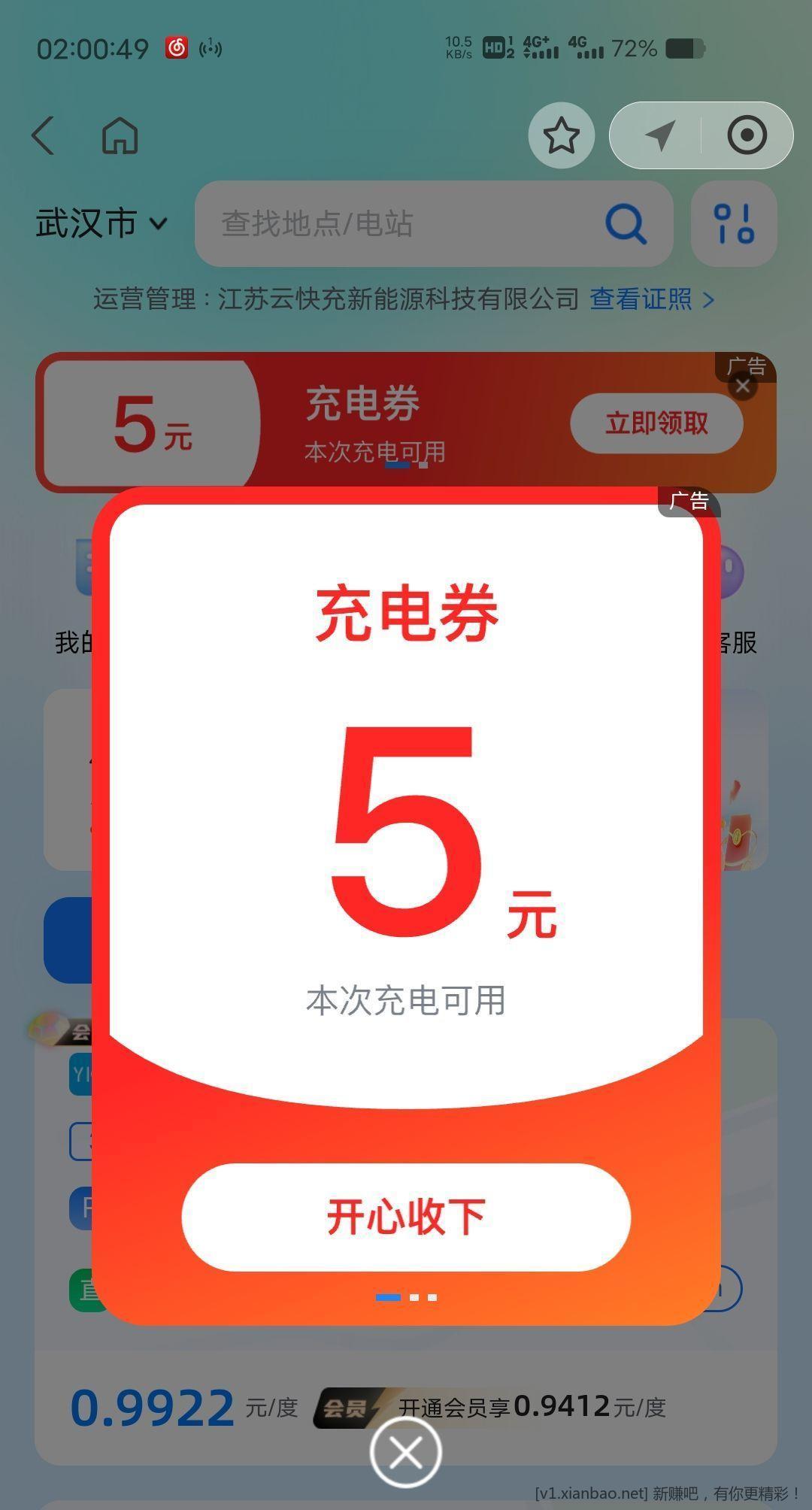Go back with the back arrow

(44, 136)
